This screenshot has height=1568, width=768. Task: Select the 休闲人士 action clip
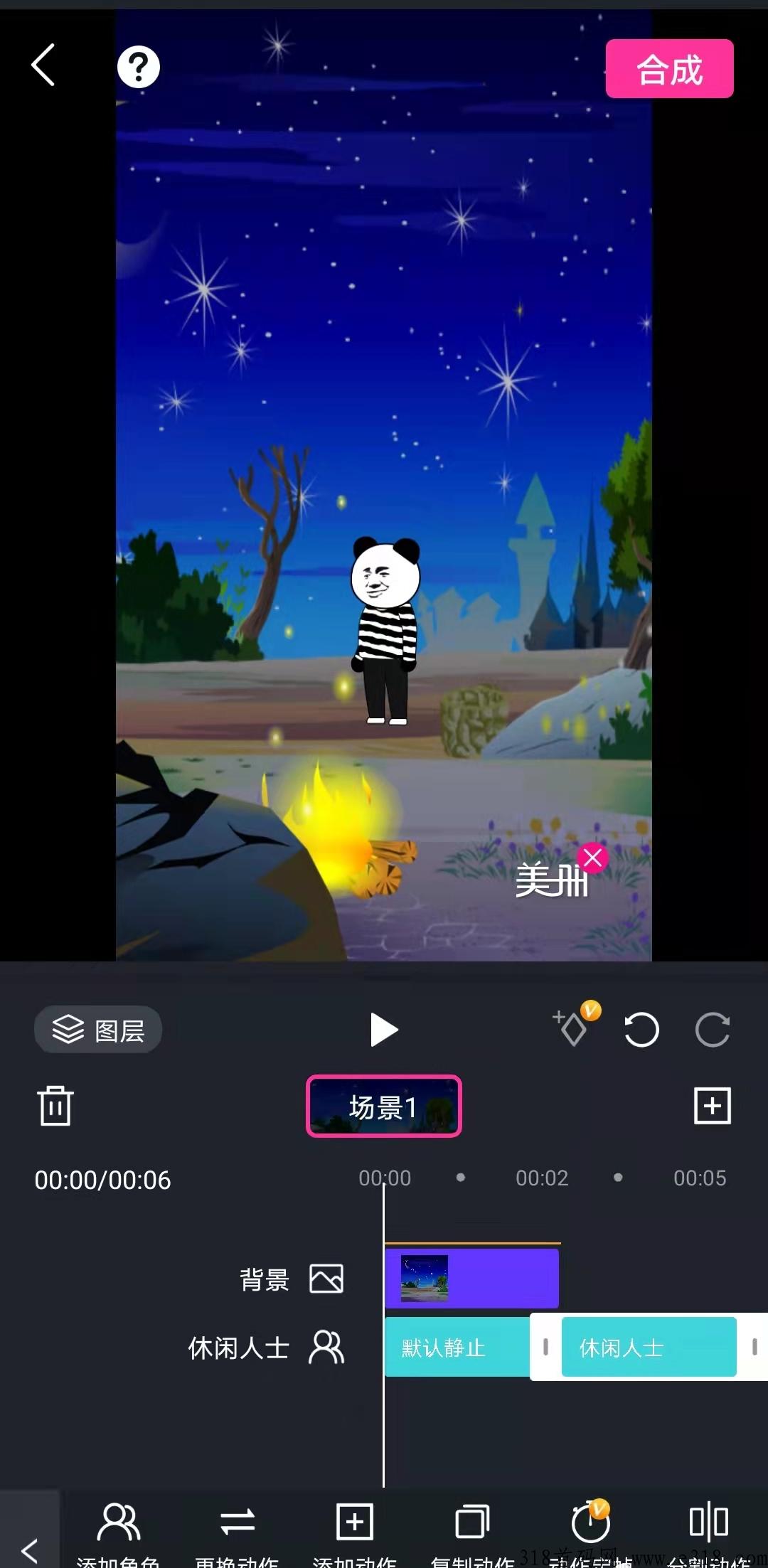648,1347
